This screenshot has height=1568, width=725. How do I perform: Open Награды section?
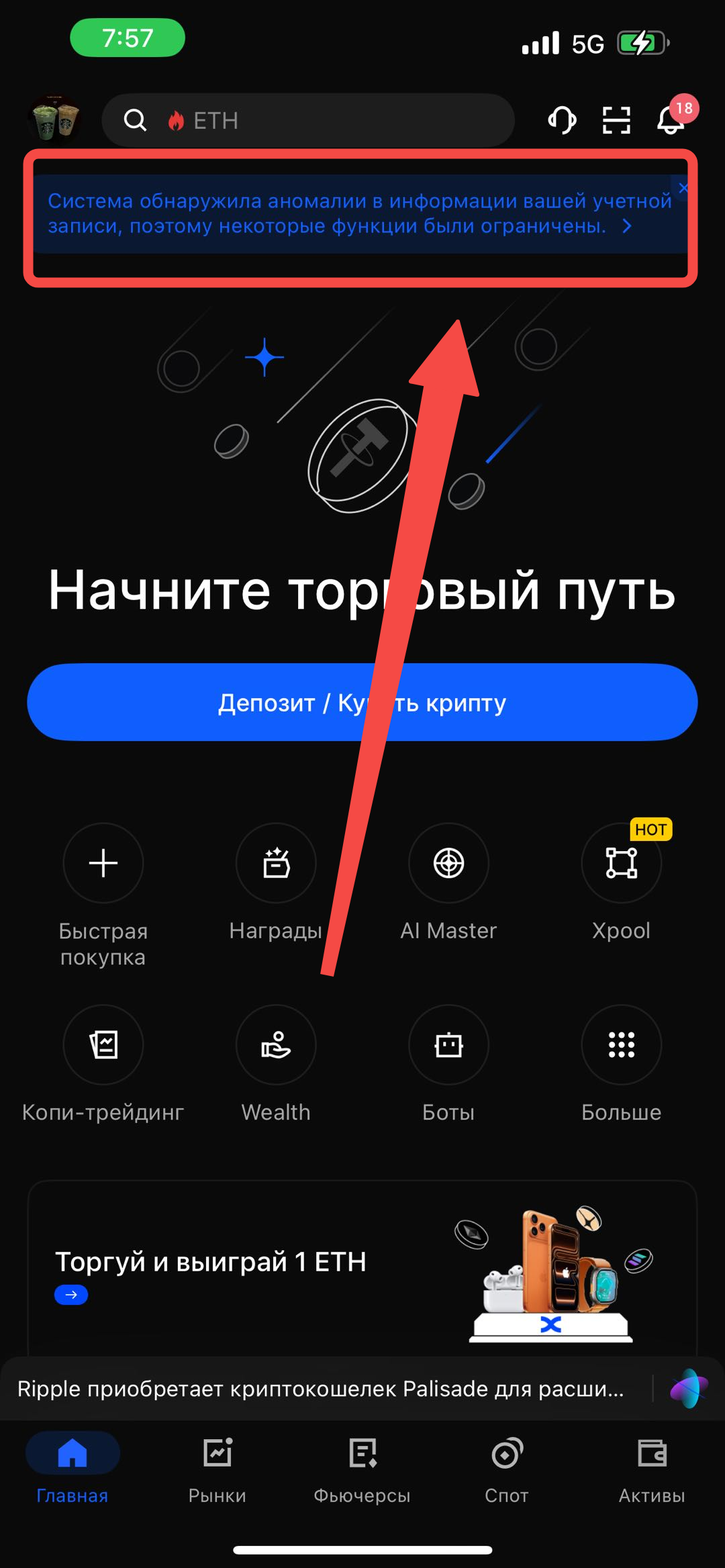(x=276, y=863)
